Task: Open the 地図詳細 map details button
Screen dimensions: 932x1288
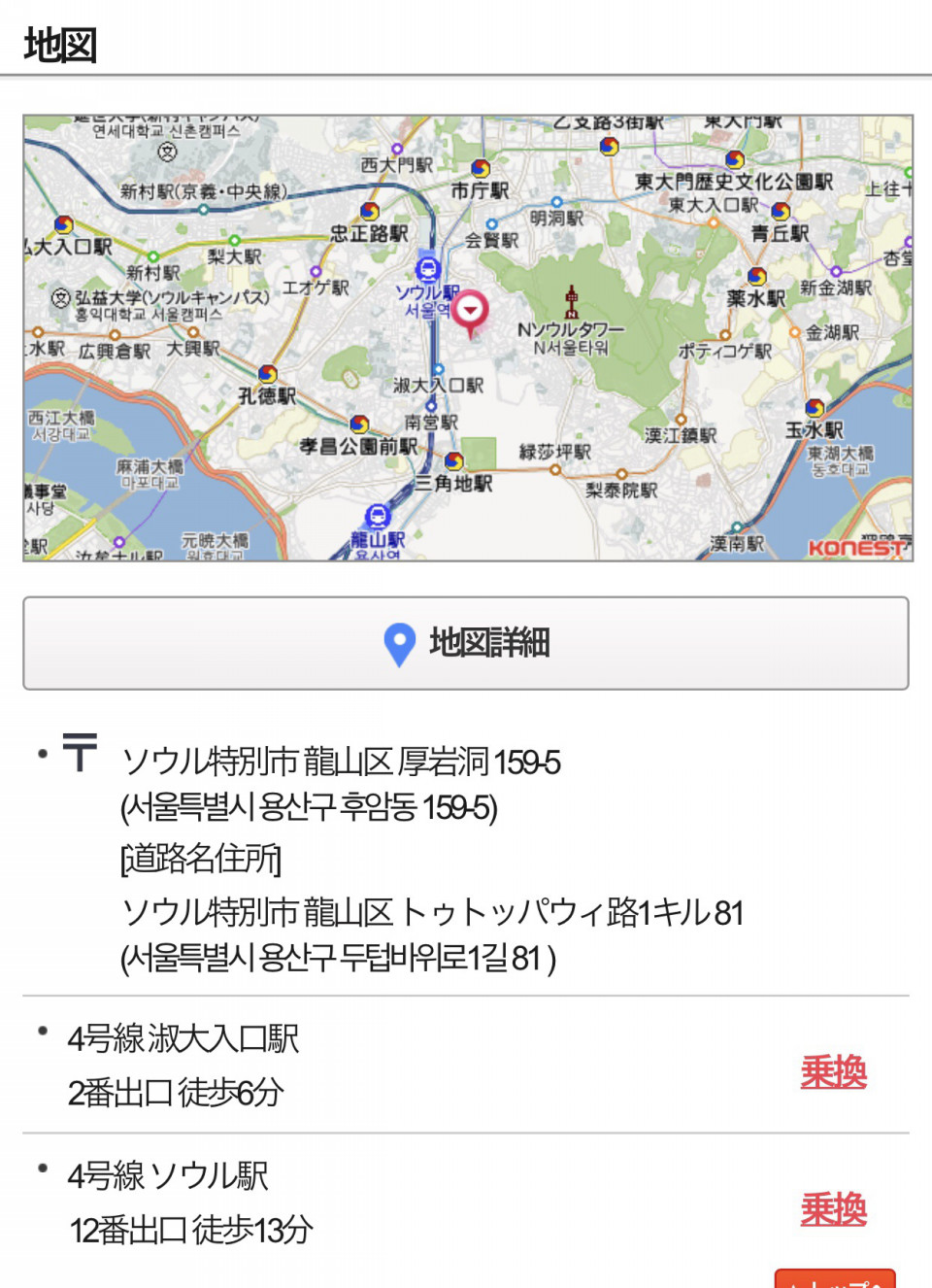Action: point(466,643)
